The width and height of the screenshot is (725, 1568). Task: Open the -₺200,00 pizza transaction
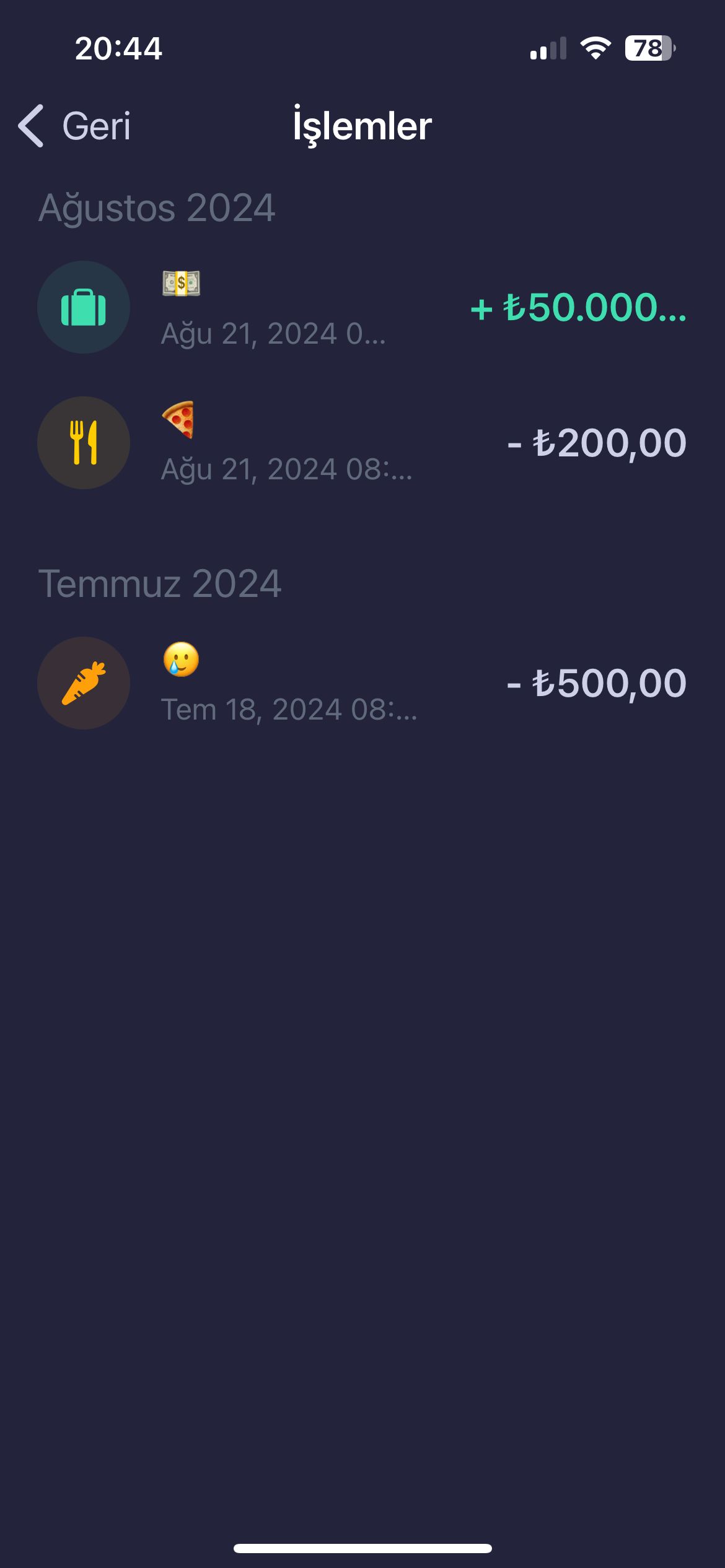coord(362,443)
